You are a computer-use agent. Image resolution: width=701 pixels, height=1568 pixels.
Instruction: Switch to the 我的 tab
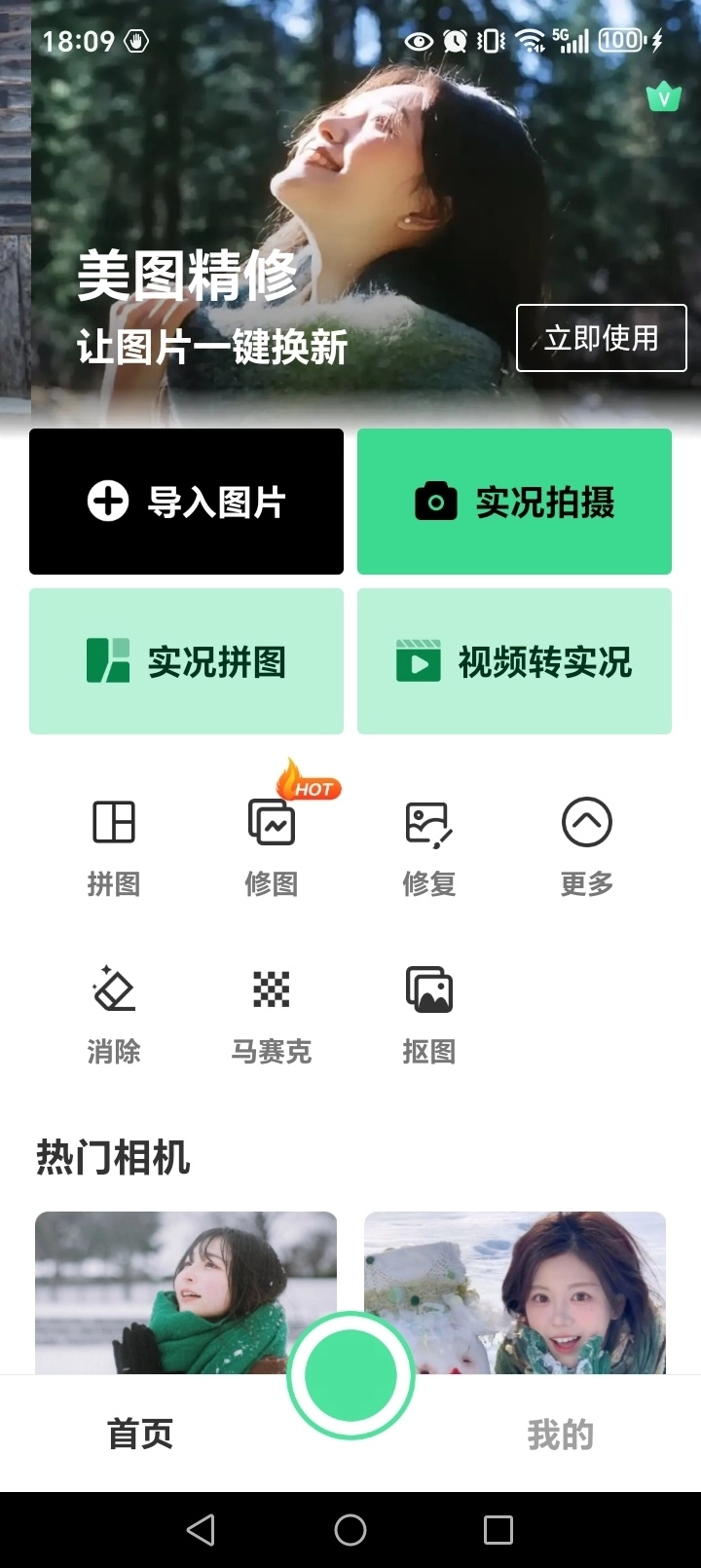[561, 1434]
